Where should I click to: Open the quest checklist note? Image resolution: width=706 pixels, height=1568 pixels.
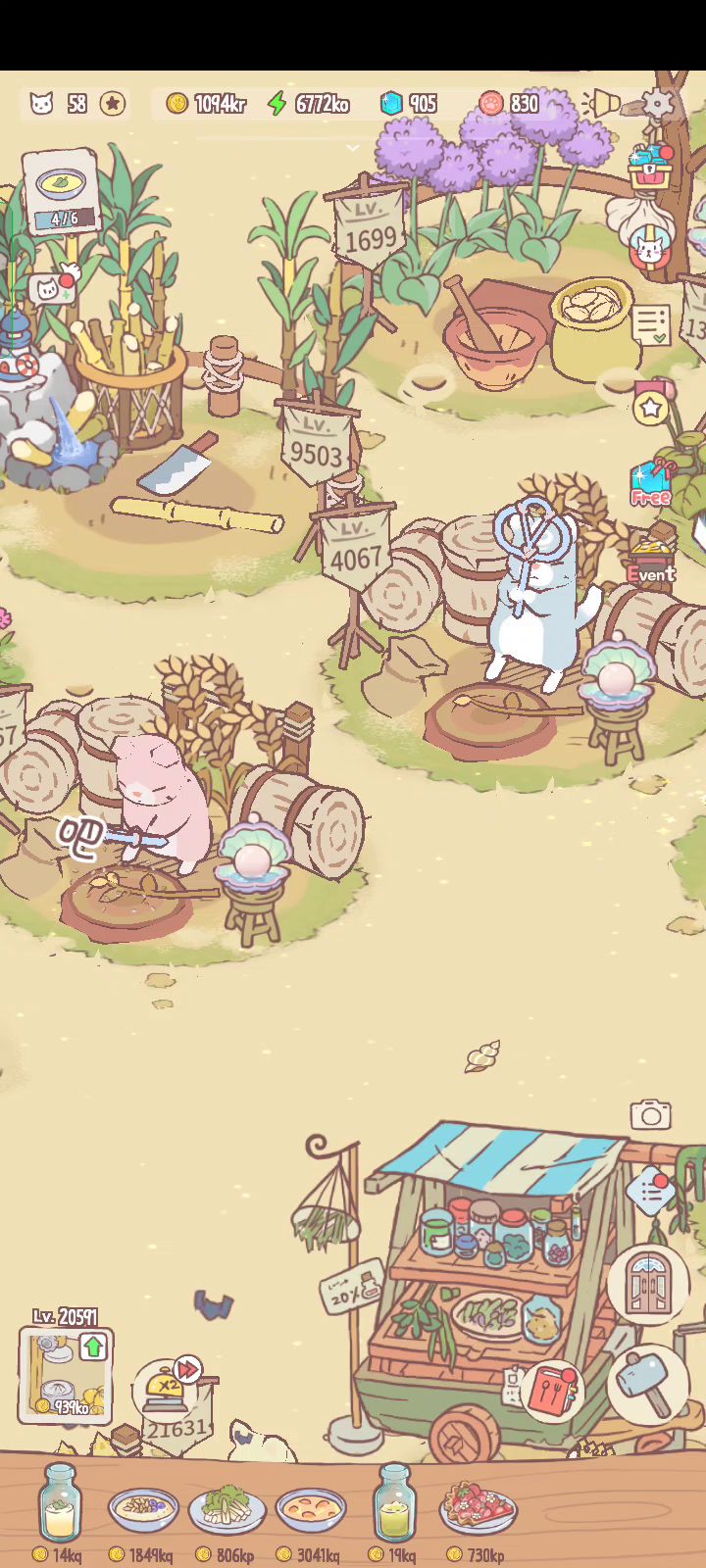tap(651, 324)
